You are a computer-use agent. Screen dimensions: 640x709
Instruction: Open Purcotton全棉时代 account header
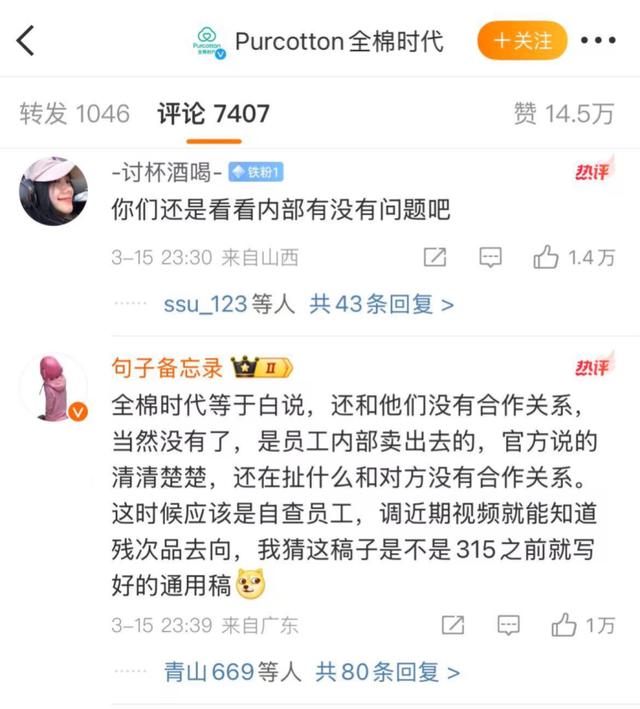(x=318, y=42)
